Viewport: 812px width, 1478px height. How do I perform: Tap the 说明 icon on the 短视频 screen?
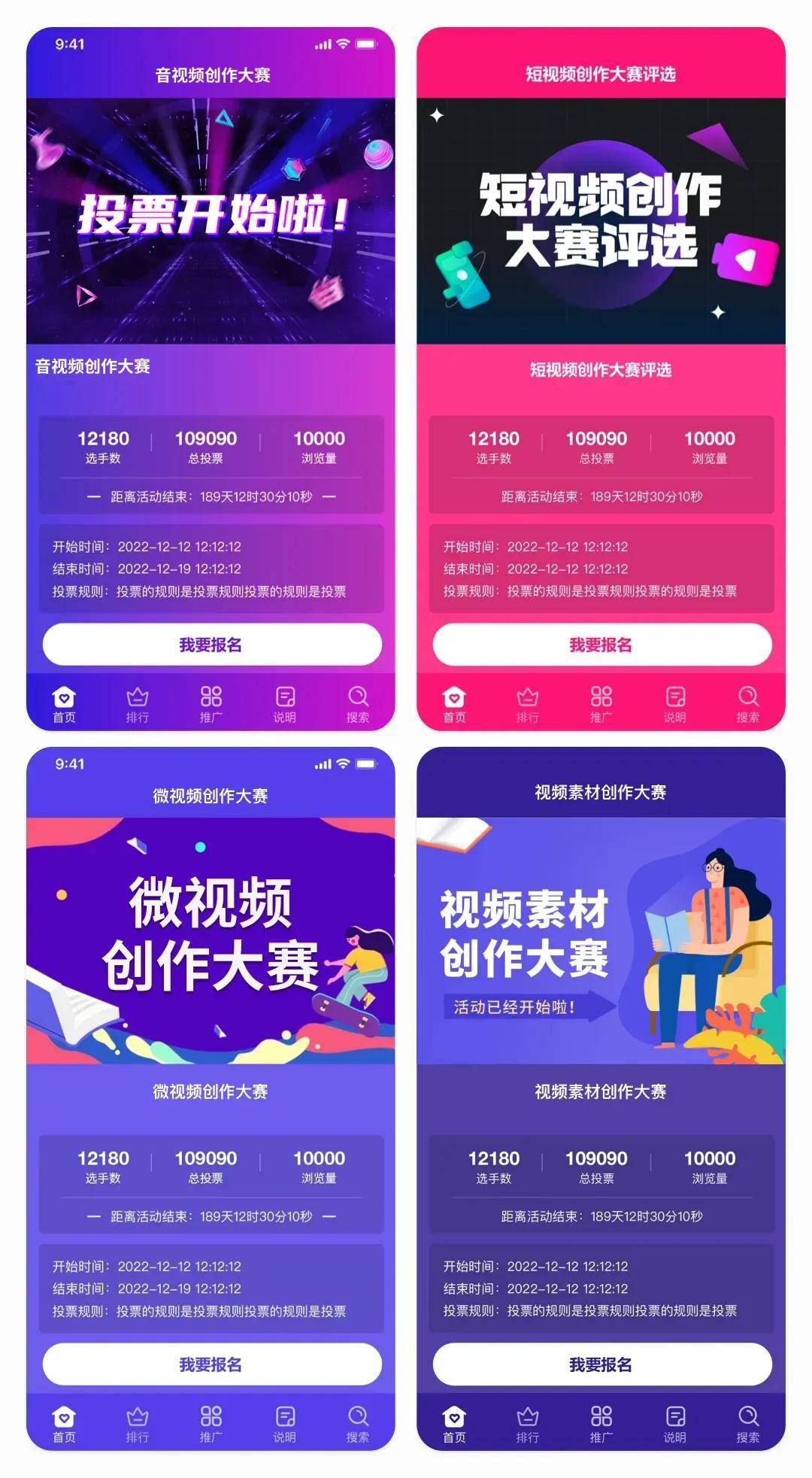[x=674, y=698]
